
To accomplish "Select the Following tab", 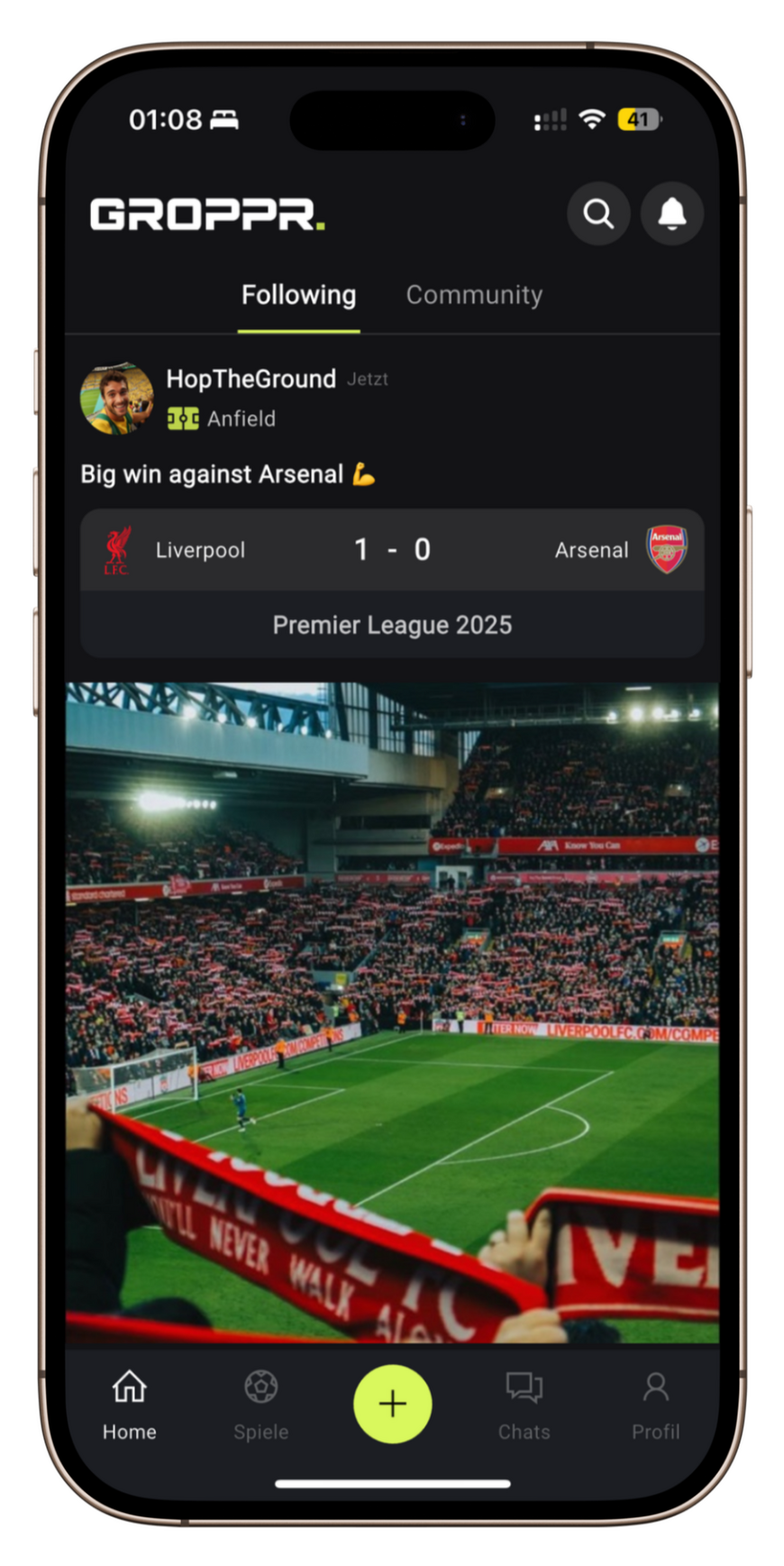I will [x=298, y=295].
